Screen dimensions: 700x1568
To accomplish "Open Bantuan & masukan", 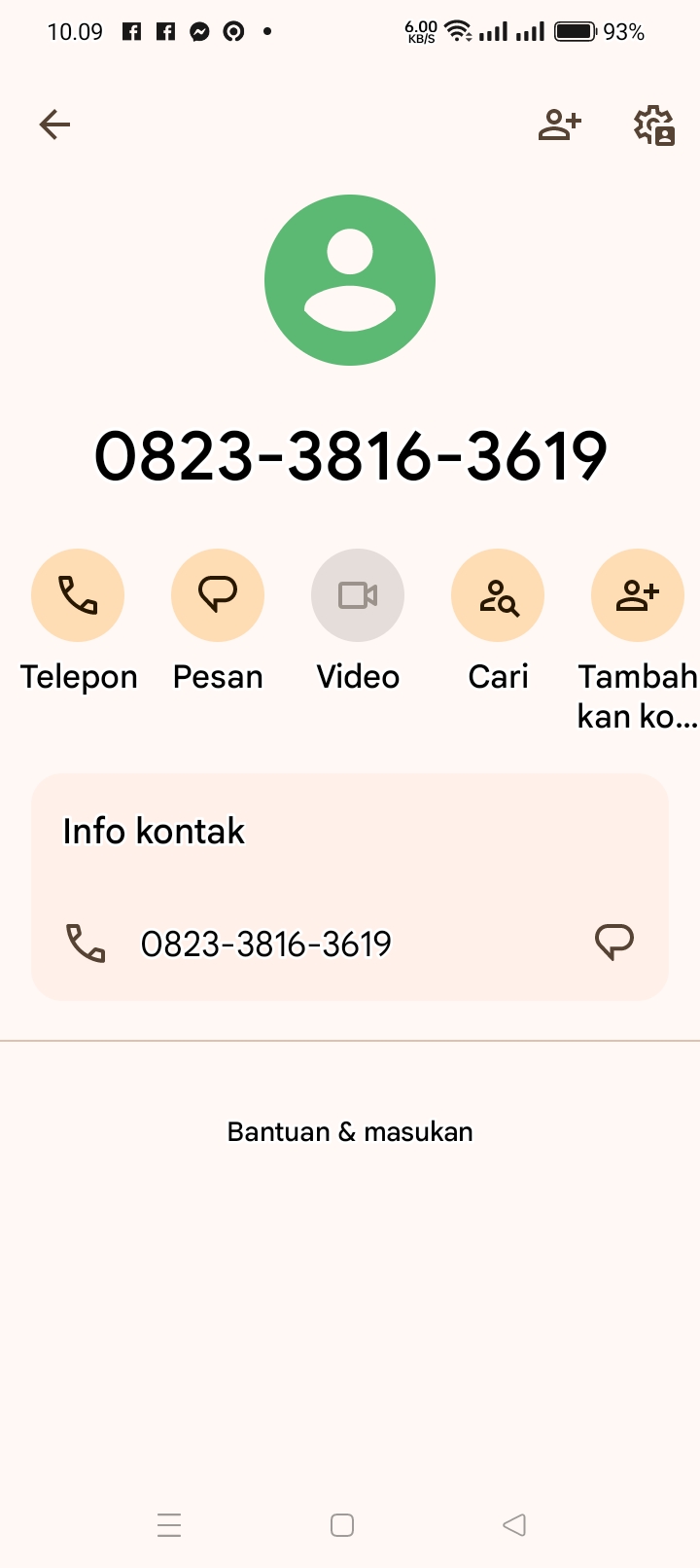I will (x=350, y=1131).
